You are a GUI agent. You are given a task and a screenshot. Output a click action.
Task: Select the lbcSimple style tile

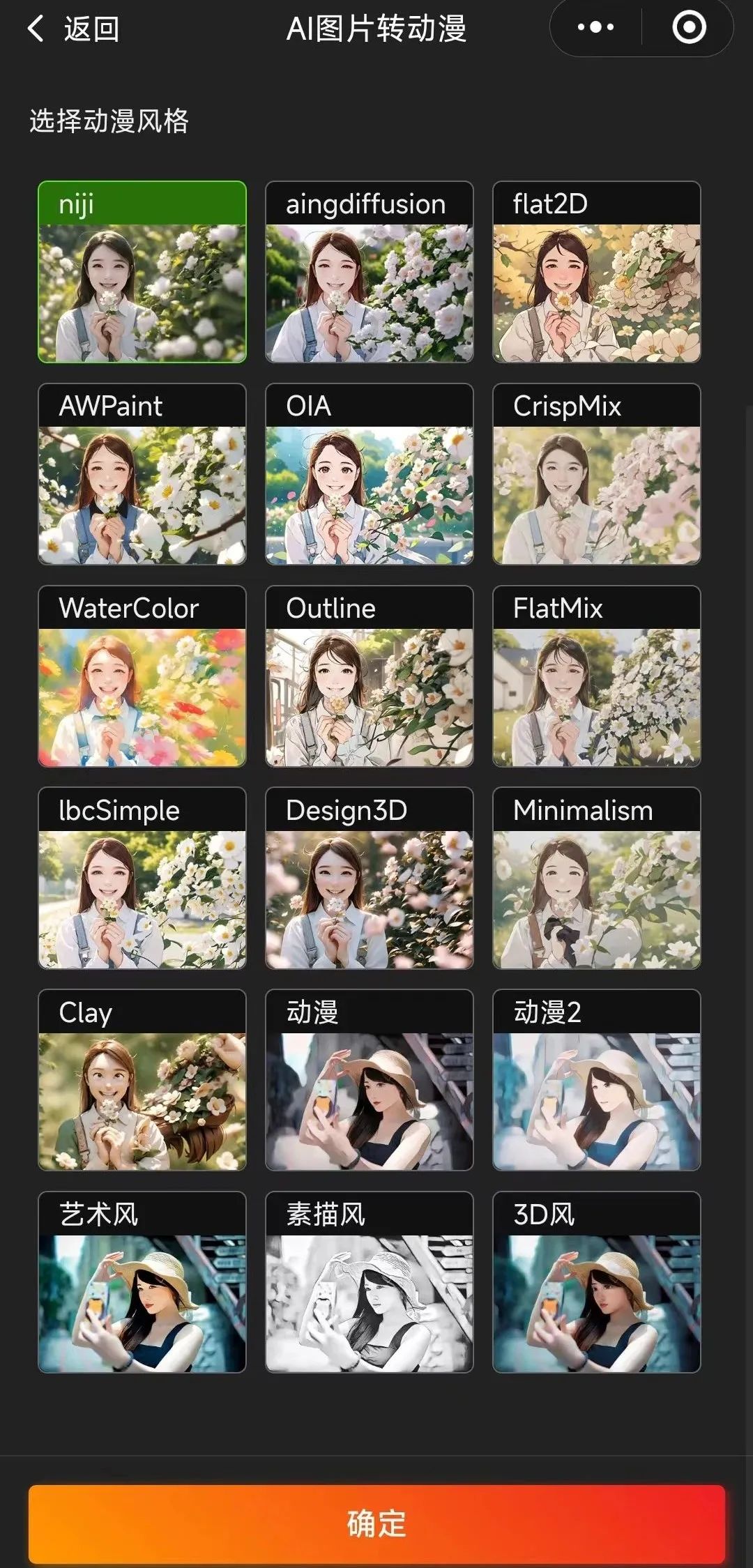(x=142, y=878)
